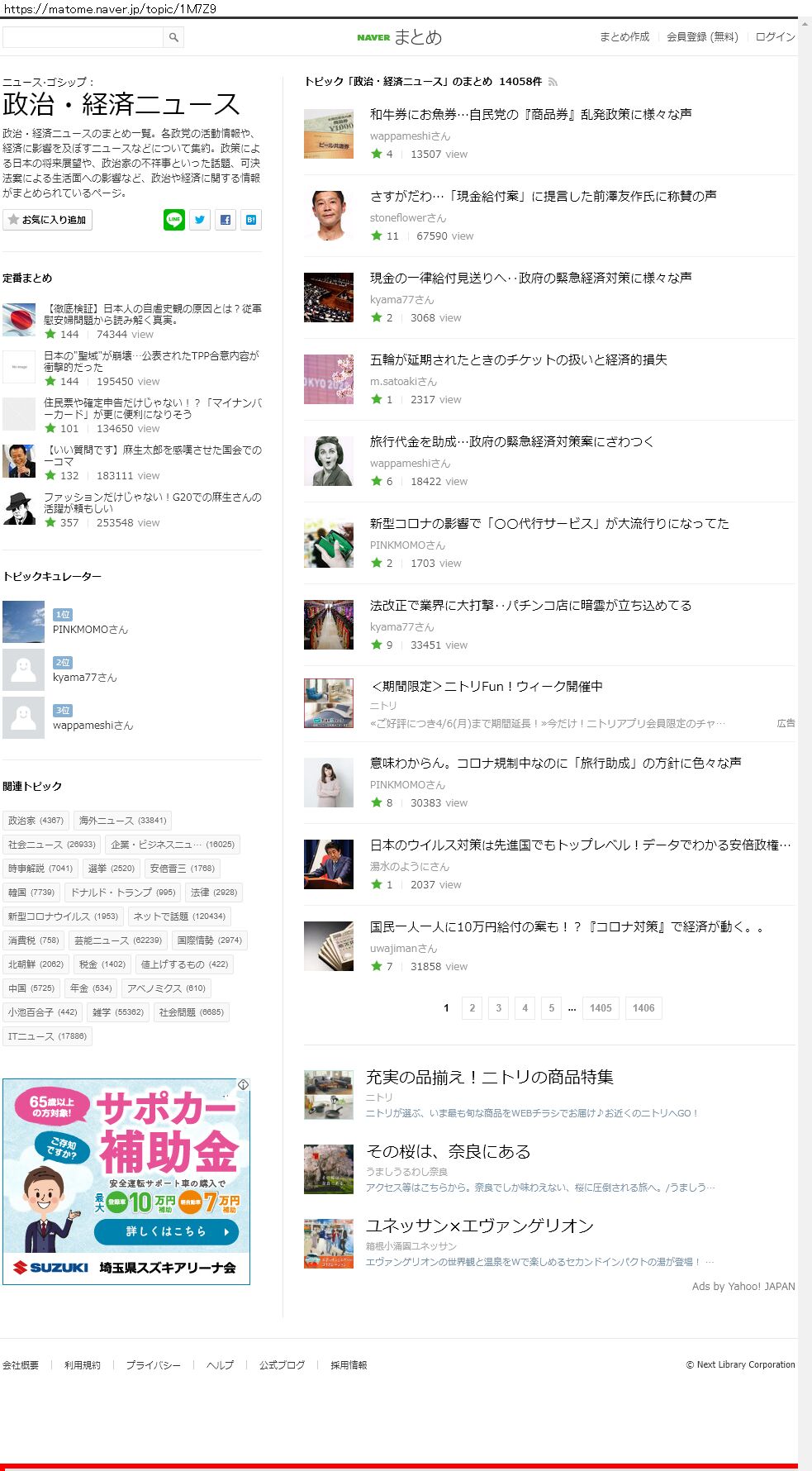Select the 海外ニュース related topic chip
This screenshot has height=1471, width=812.
pyautogui.click(x=122, y=821)
